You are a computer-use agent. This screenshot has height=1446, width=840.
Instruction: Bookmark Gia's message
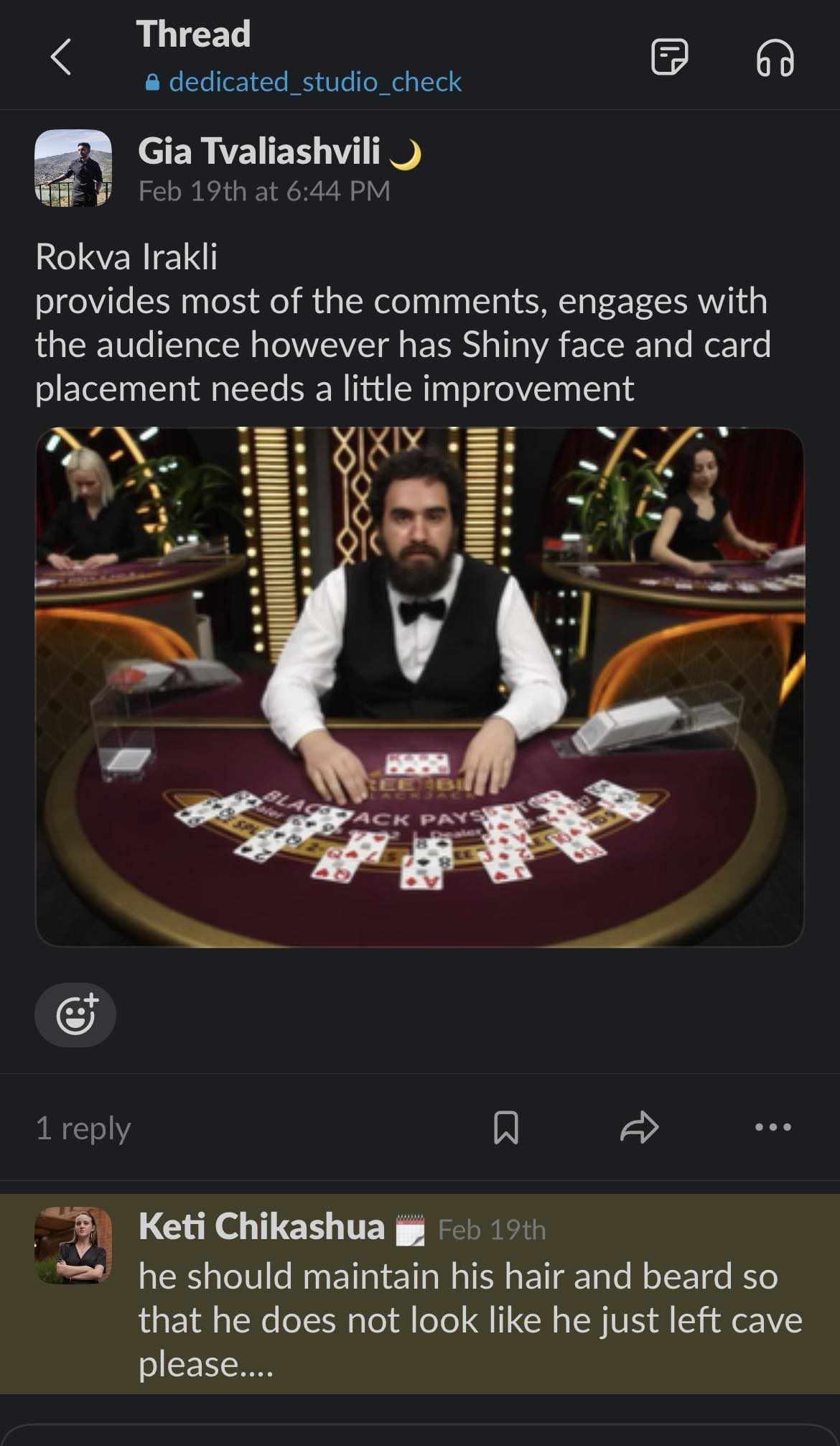[506, 1127]
